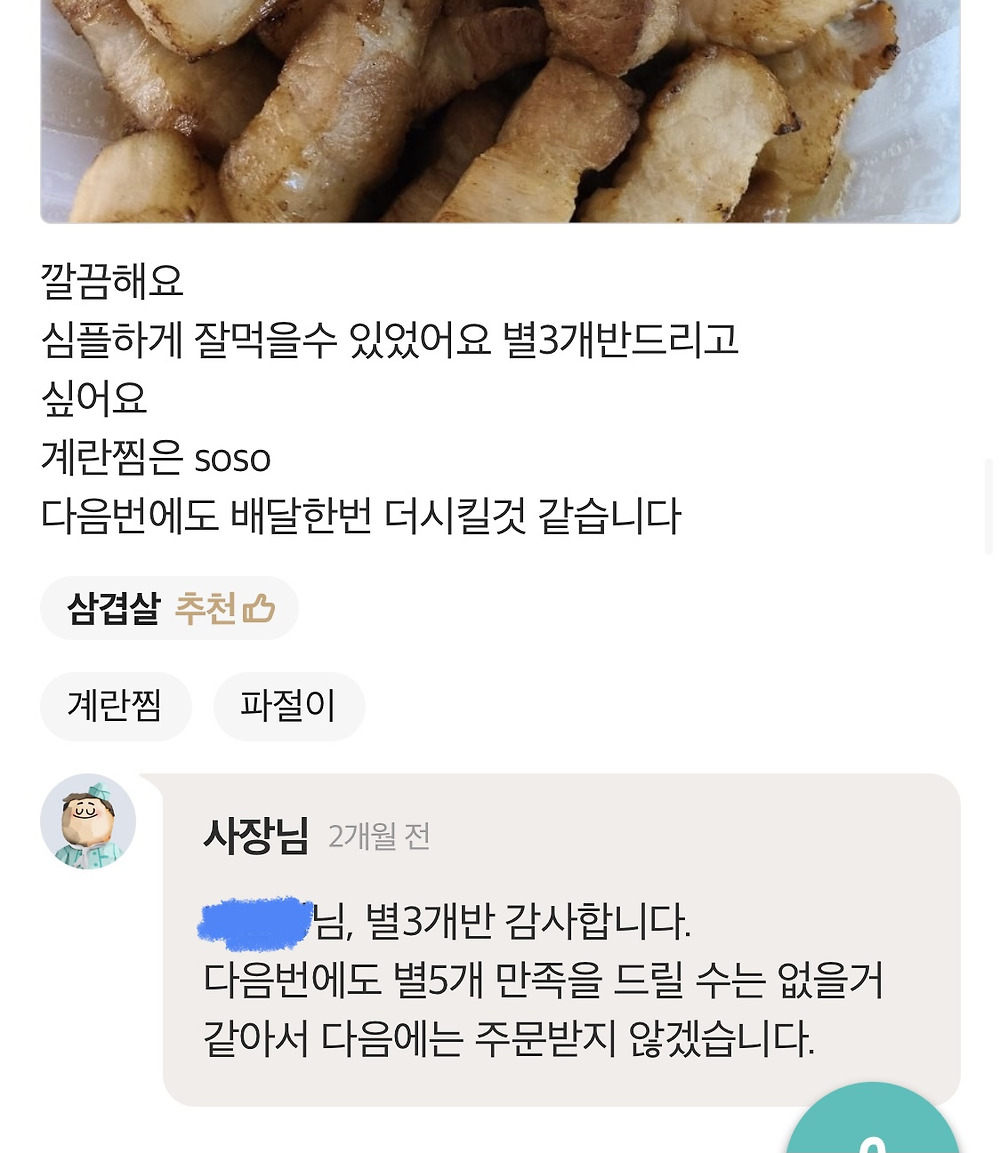Open the review's pork belly photo
This screenshot has width=1000, height=1153.
tap(500, 110)
